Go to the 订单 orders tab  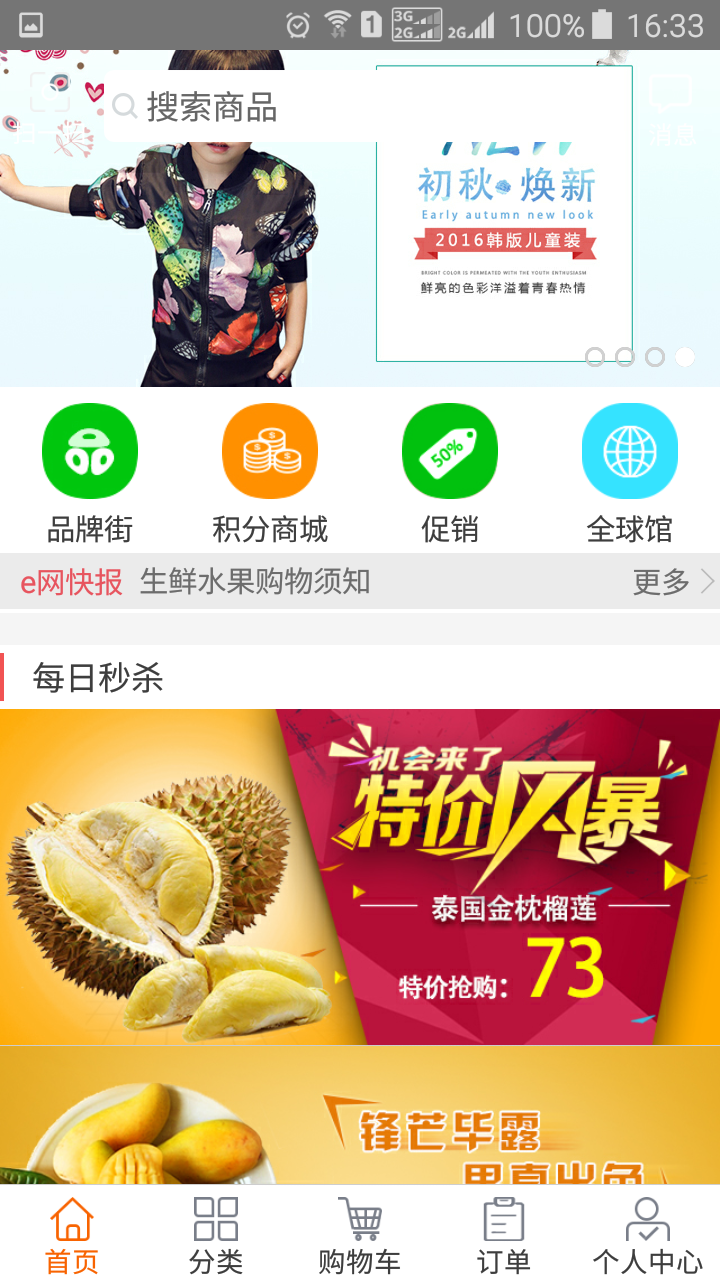coord(504,1234)
